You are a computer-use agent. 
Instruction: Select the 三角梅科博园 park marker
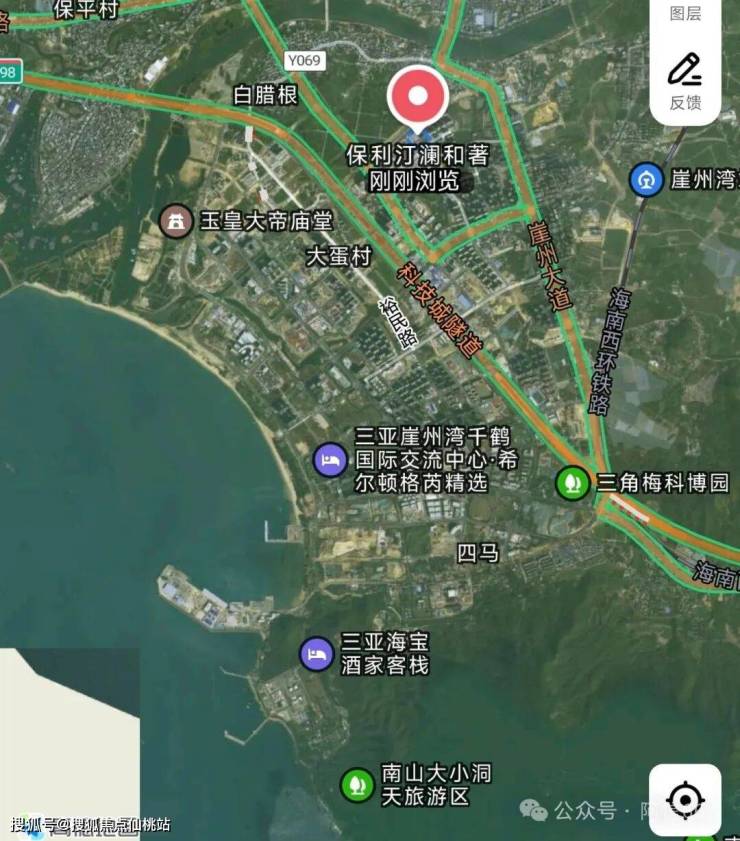tap(573, 483)
